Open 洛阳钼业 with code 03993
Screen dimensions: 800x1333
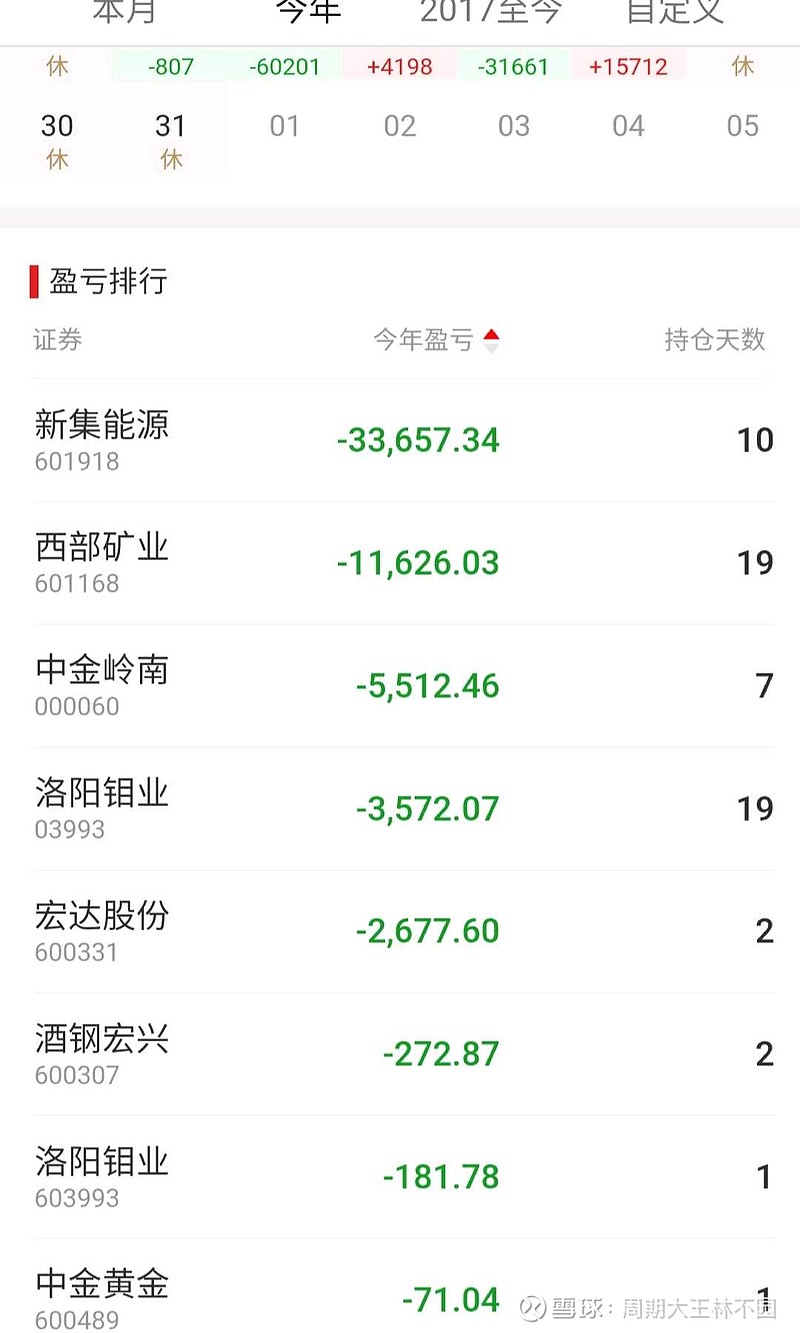point(102,808)
